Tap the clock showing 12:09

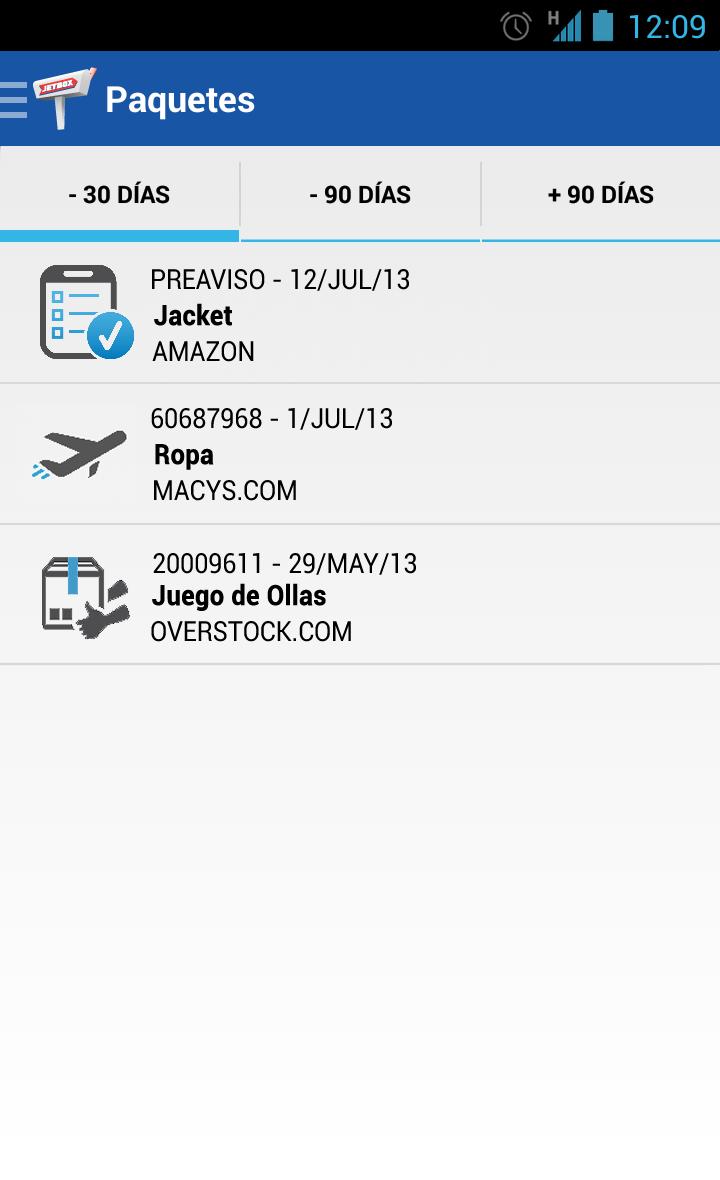[x=664, y=24]
